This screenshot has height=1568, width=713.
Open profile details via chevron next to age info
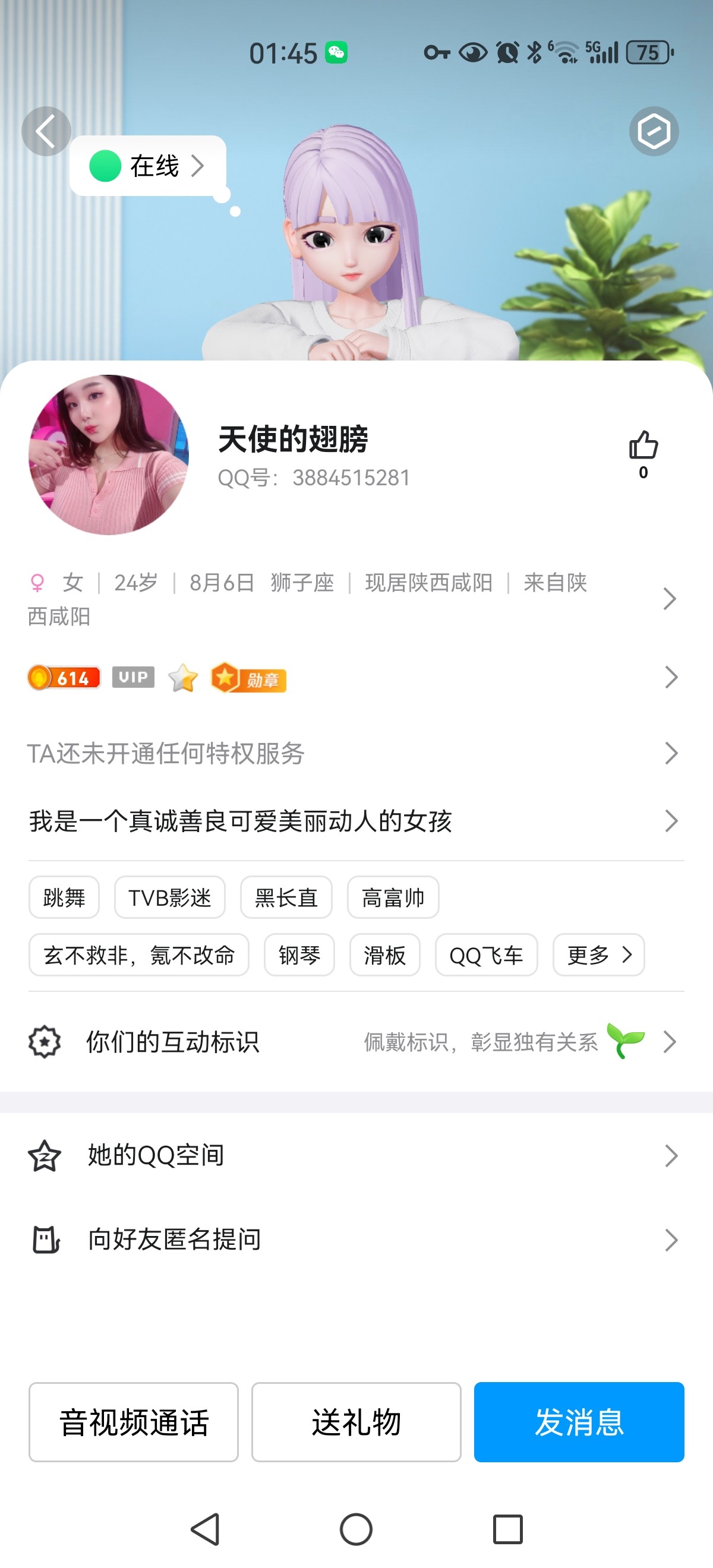coord(668,599)
